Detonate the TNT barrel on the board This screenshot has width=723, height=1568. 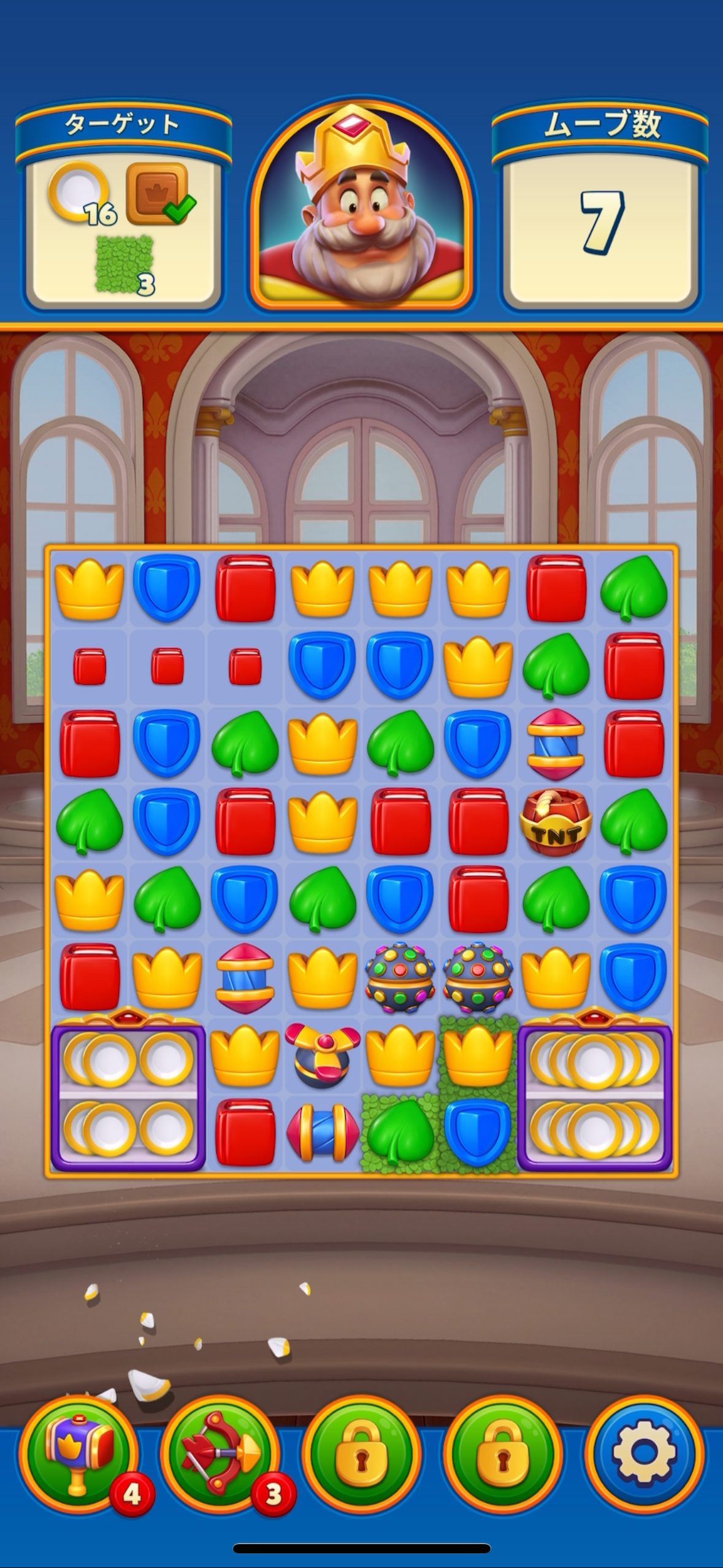point(556,822)
